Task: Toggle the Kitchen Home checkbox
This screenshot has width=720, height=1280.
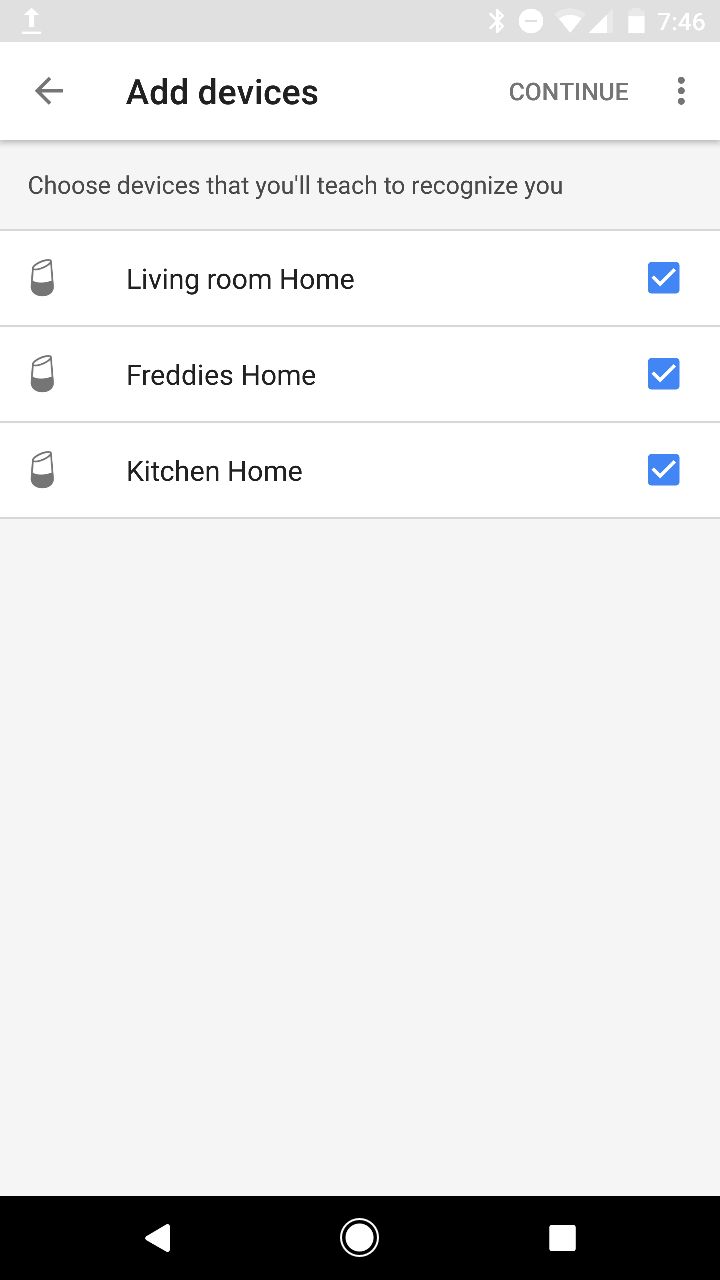Action: pyautogui.click(x=663, y=470)
